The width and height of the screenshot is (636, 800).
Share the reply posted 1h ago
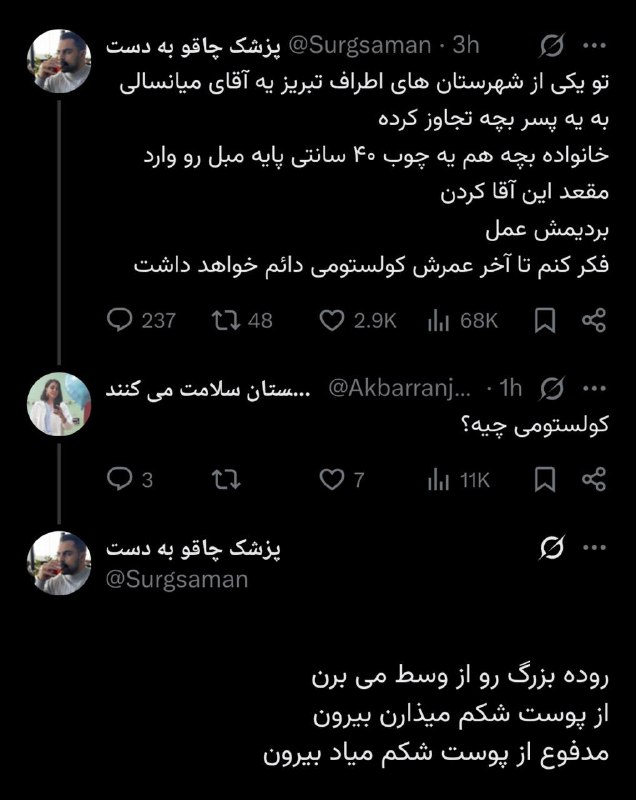(x=594, y=480)
